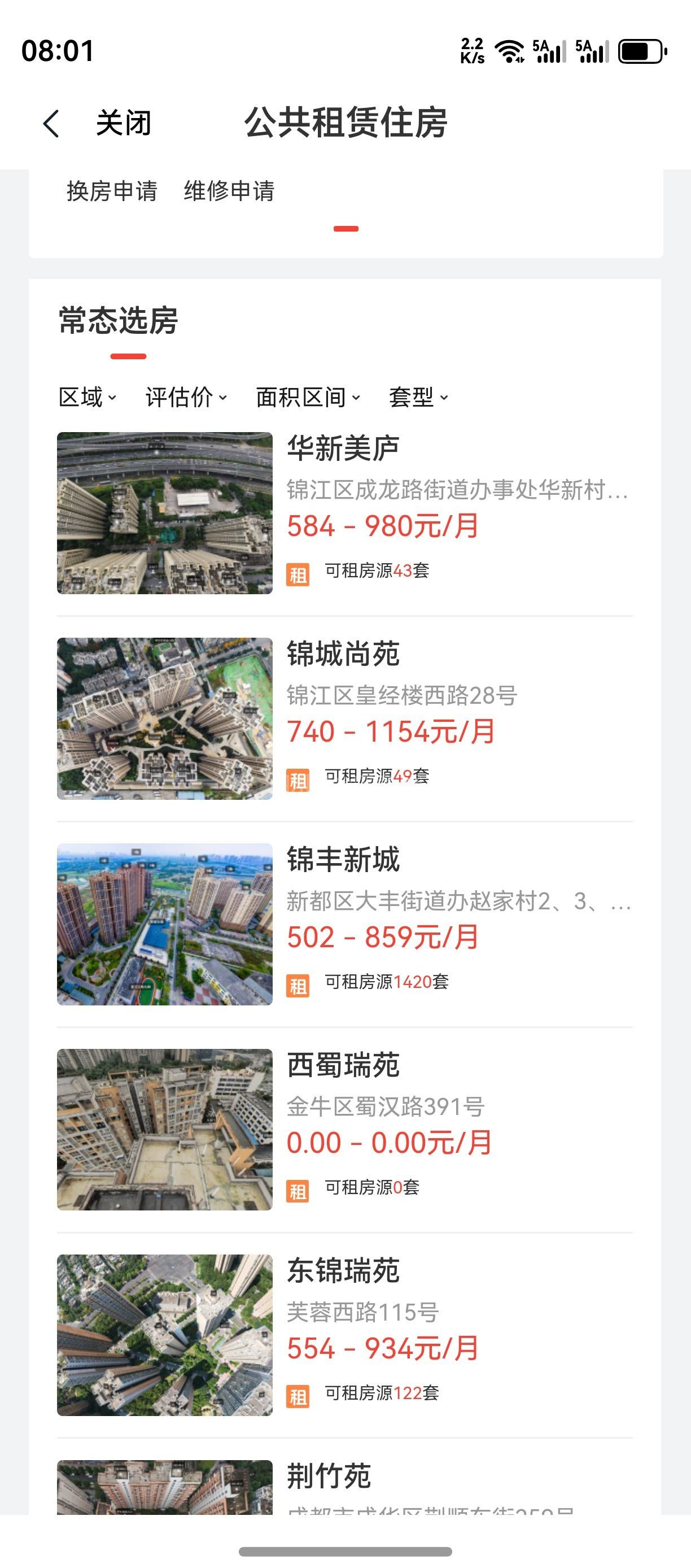Select the 常态选房 tab

(x=119, y=321)
